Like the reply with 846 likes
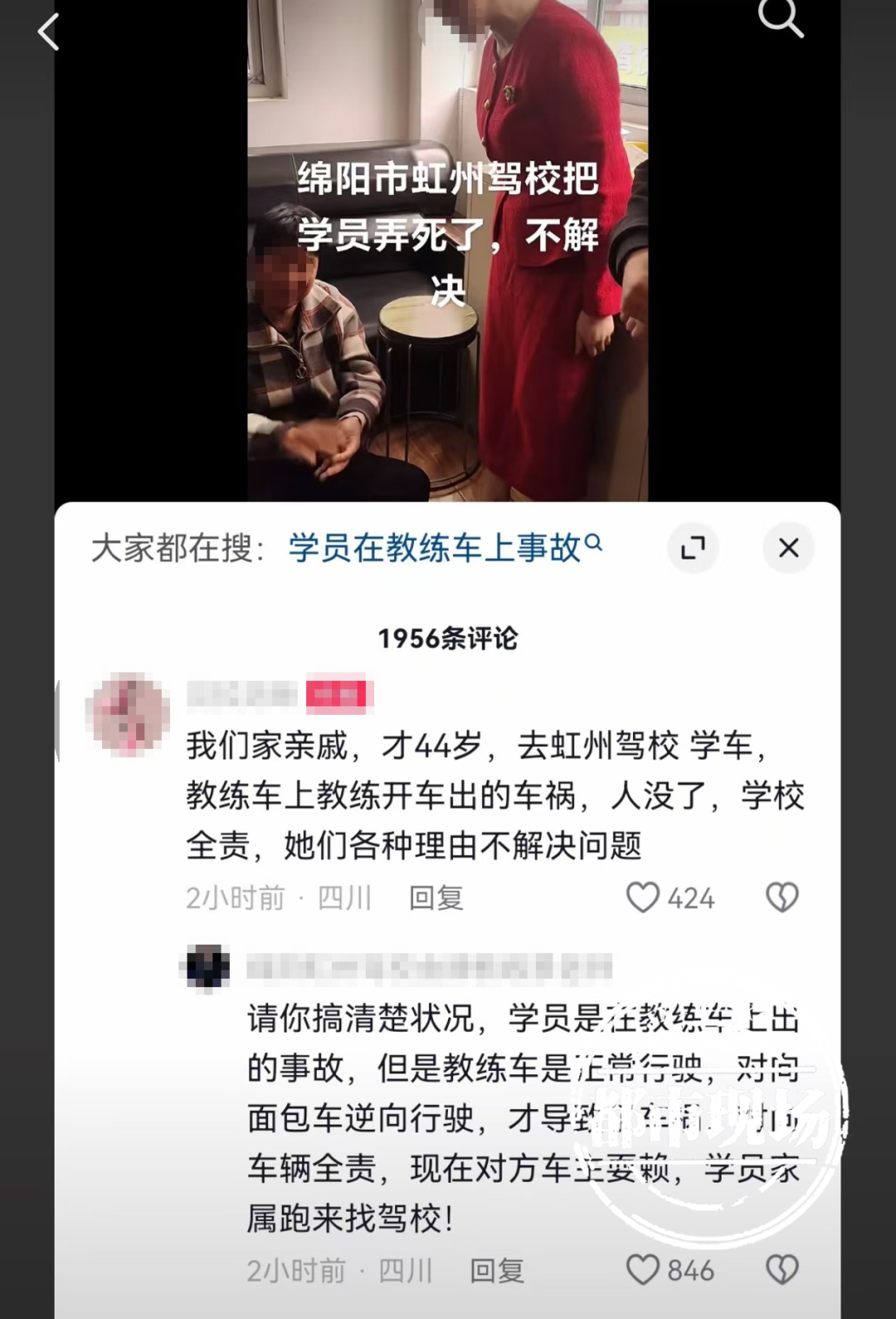 coord(643,1270)
